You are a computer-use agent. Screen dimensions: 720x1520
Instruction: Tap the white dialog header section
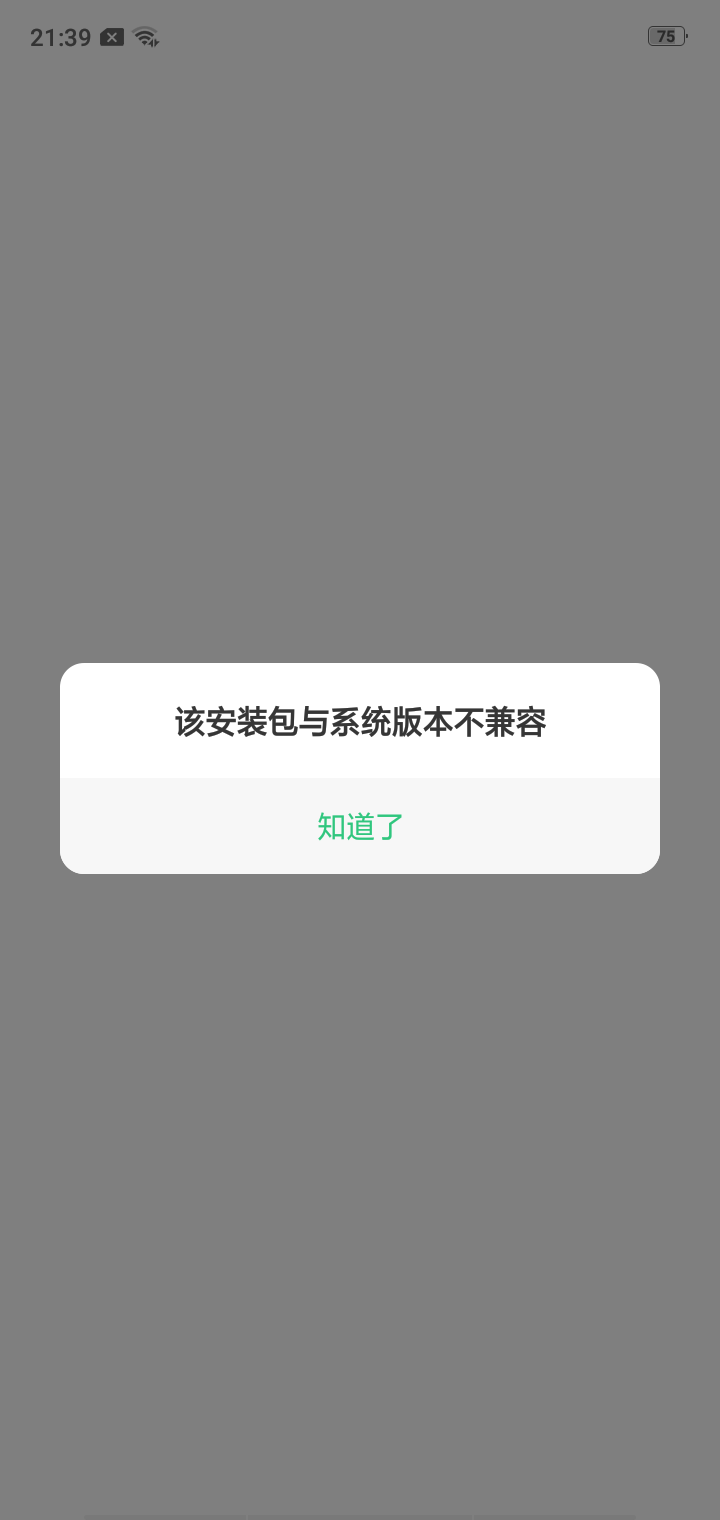[x=360, y=719]
